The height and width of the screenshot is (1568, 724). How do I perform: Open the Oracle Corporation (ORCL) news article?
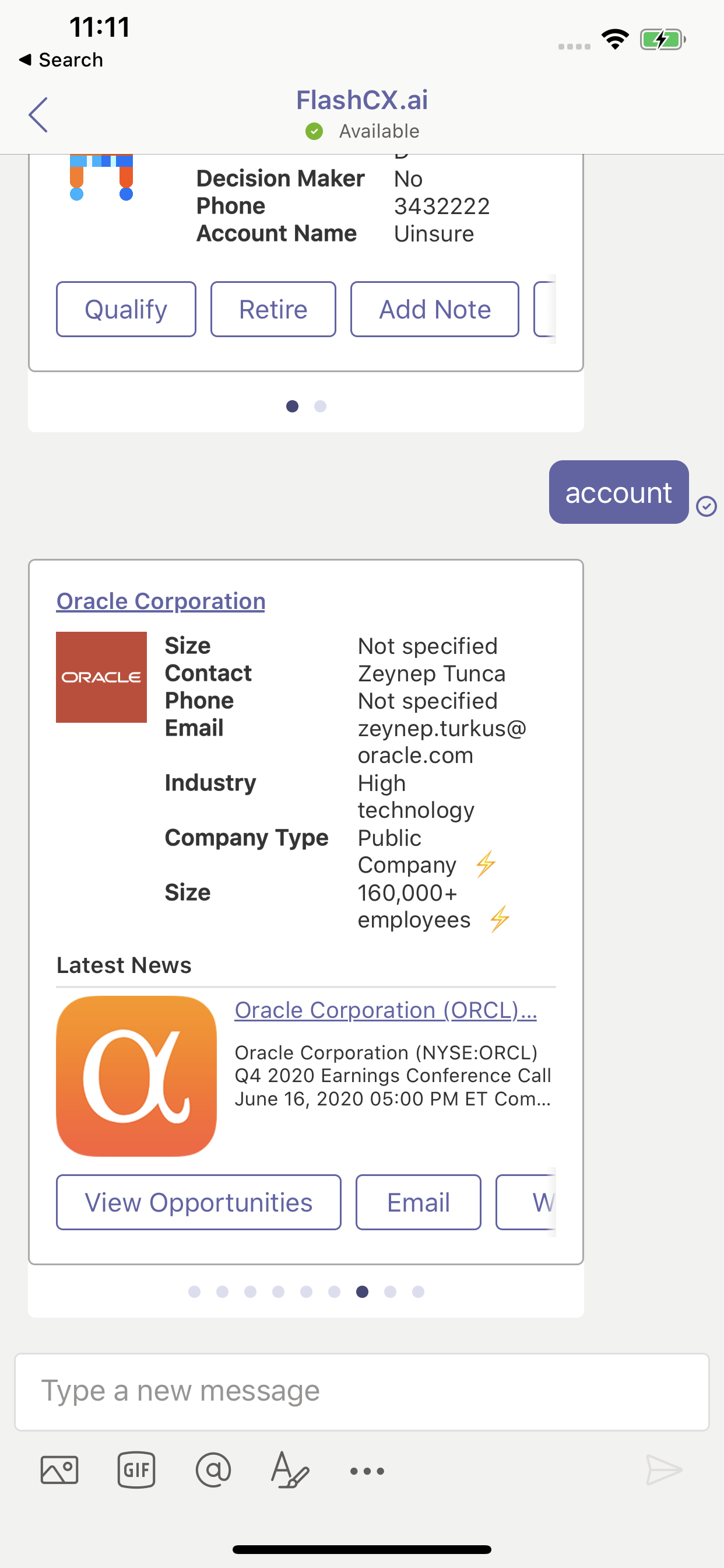coord(385,1010)
